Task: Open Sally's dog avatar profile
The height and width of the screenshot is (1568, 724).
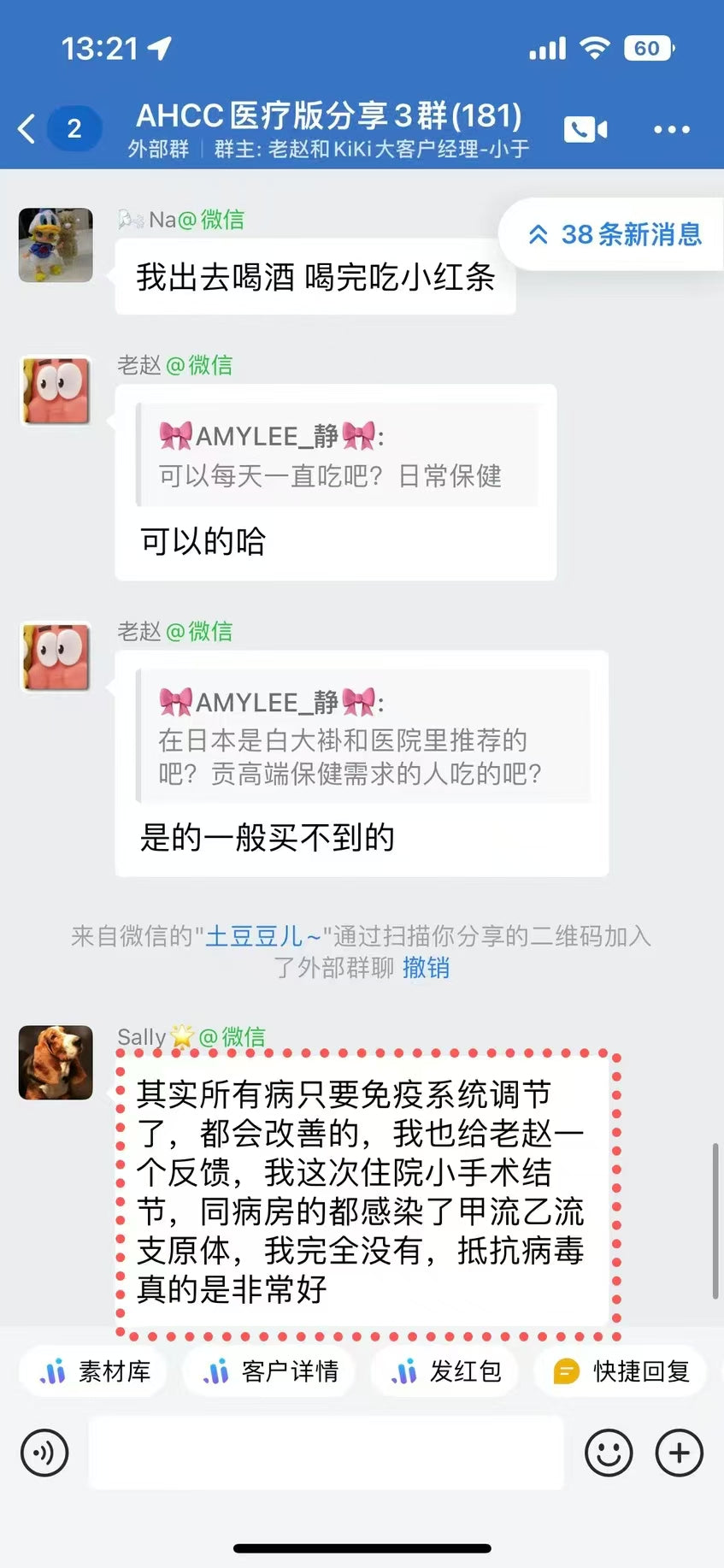Action: click(56, 1062)
